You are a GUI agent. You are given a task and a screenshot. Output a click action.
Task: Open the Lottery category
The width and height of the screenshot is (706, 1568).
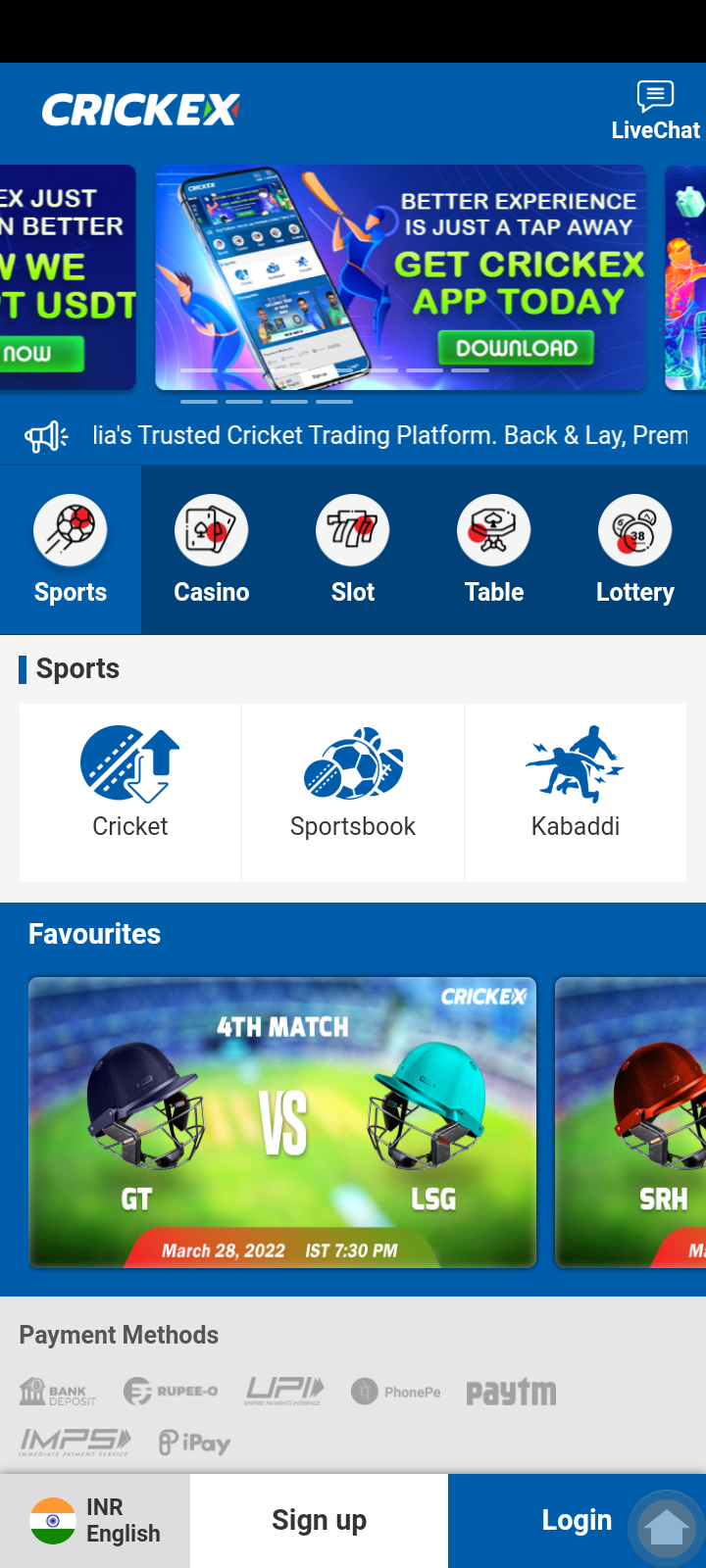(635, 550)
